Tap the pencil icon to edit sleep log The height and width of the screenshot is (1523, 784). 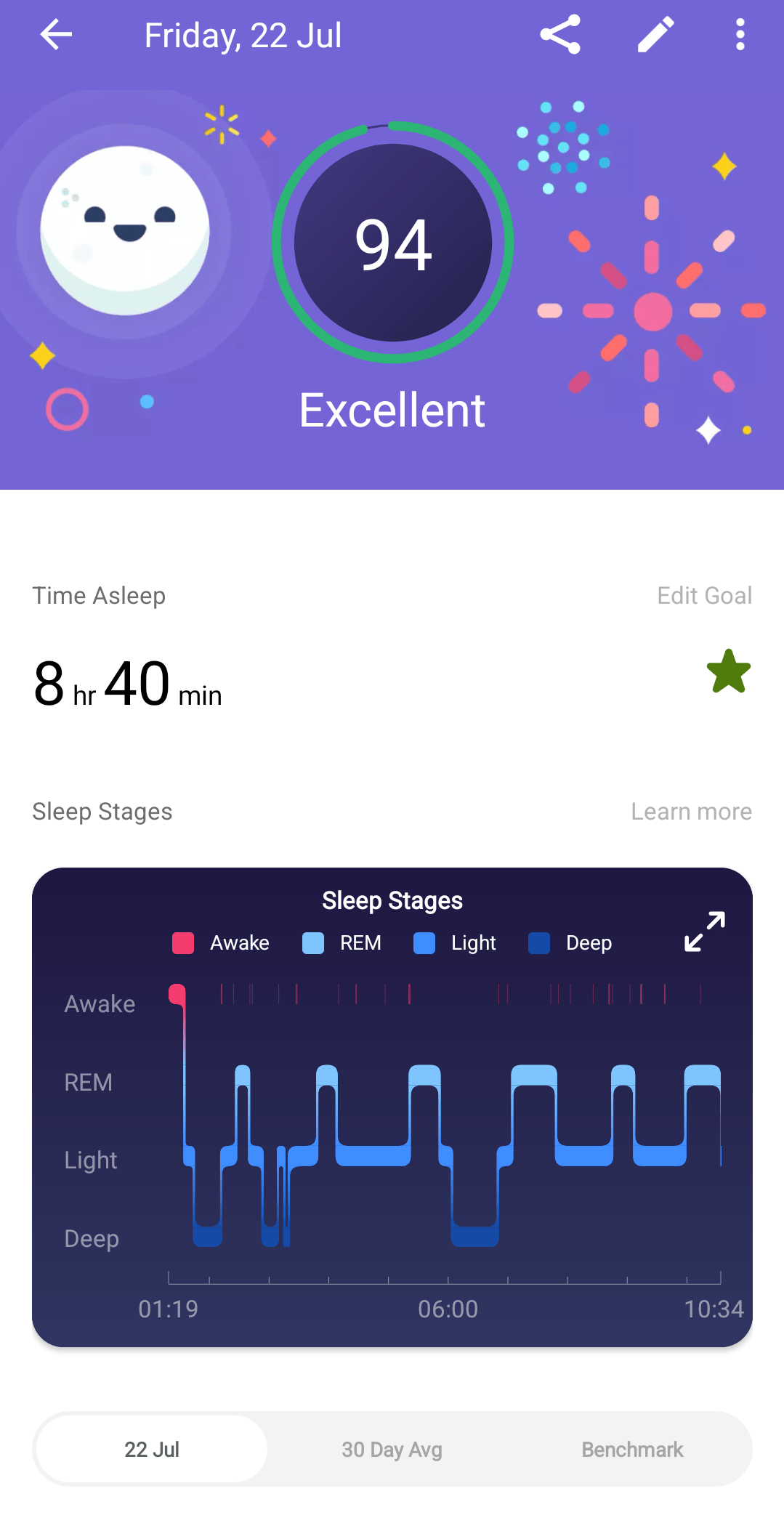(x=653, y=35)
